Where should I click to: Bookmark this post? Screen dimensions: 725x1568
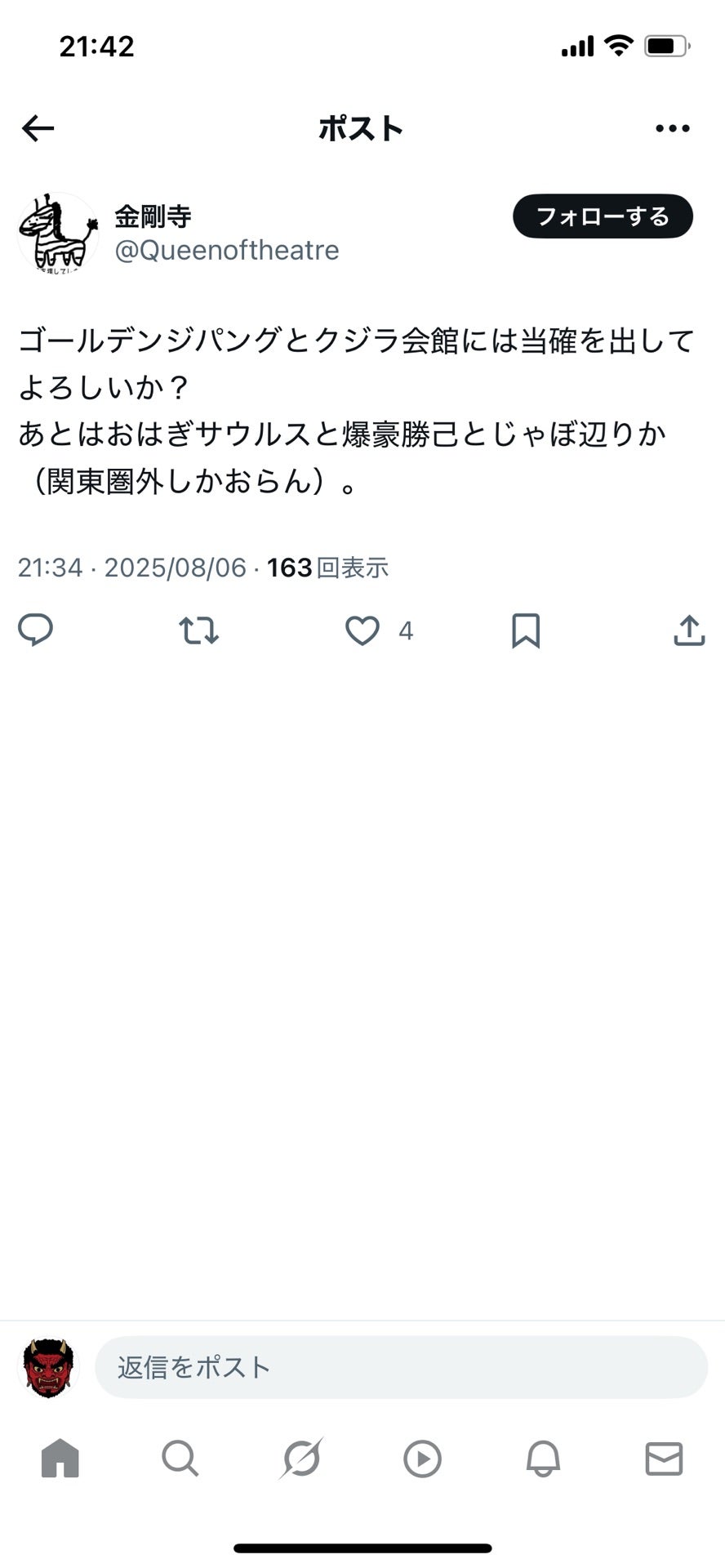point(526,630)
